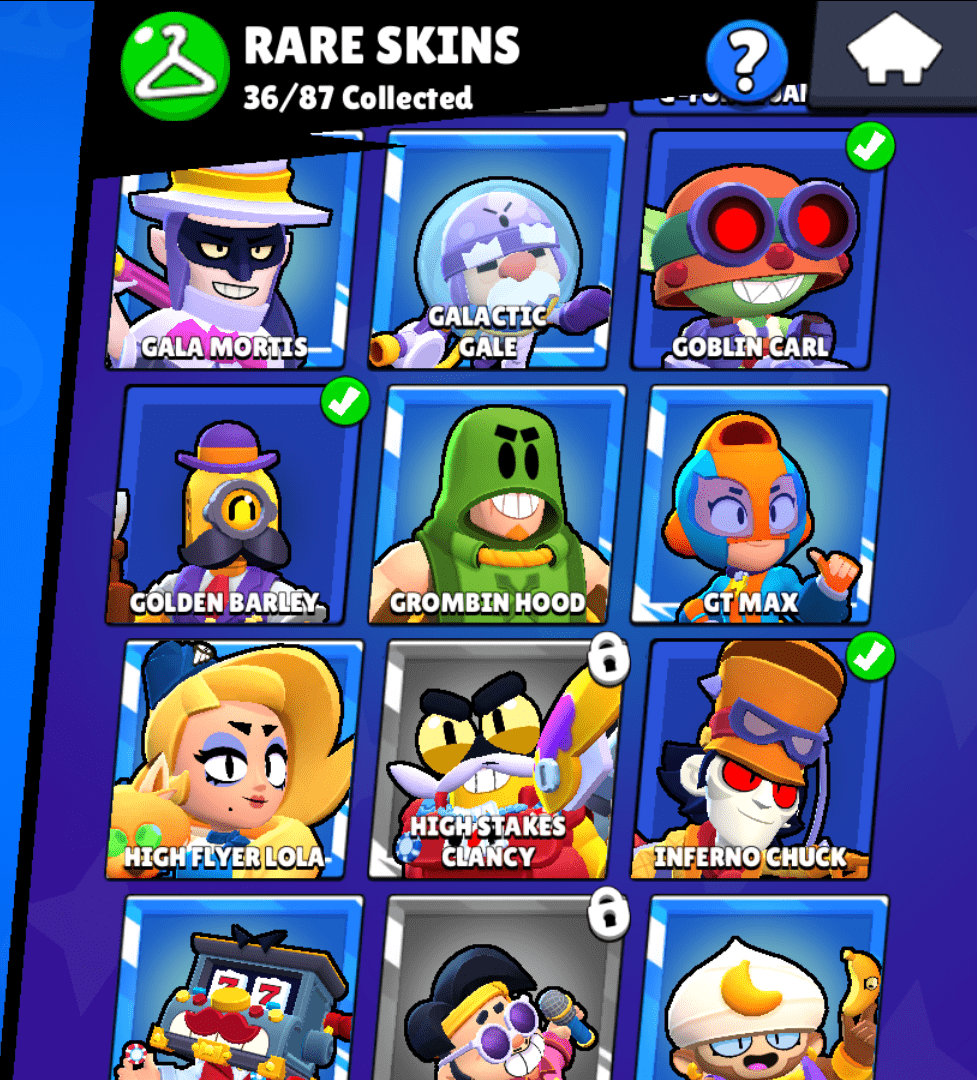
Task: Open the High Flyer Lola skin
Action: tap(235, 760)
